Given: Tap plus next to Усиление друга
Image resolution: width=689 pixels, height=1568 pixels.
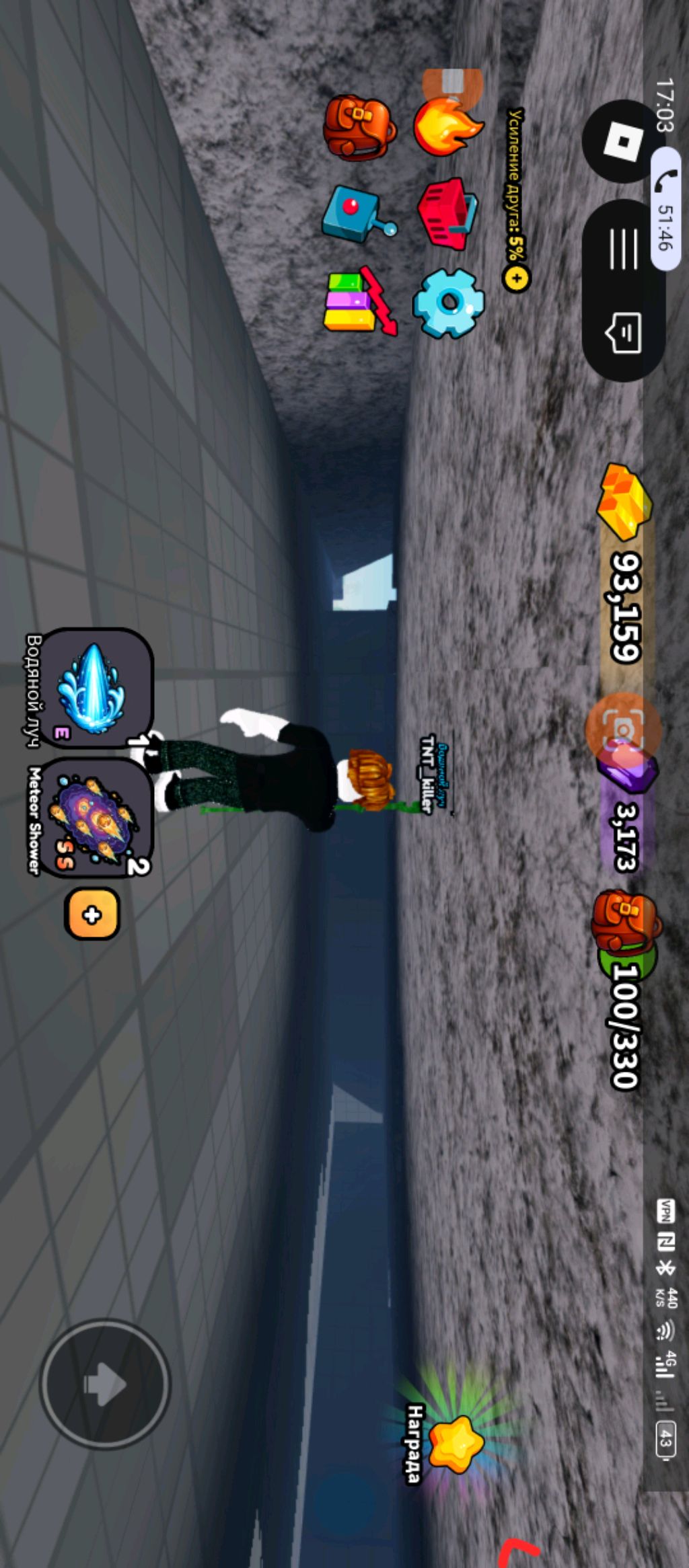Looking at the screenshot, I should [516, 278].
